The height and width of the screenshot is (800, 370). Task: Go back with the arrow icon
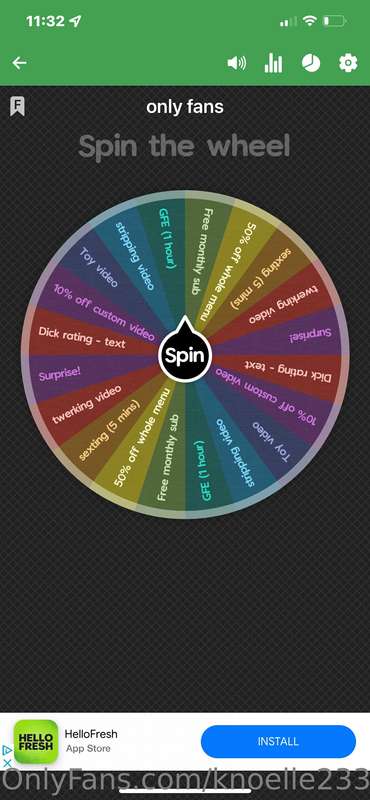[19, 63]
